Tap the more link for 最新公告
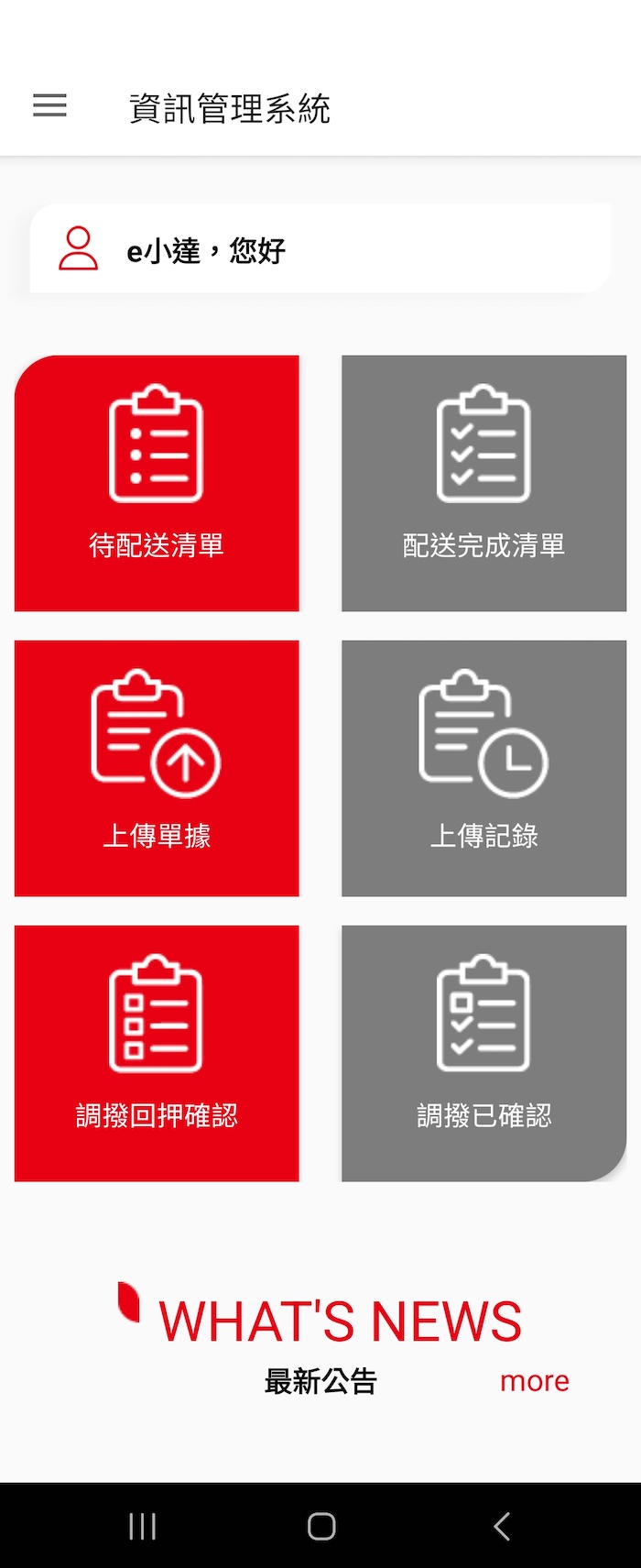Image resolution: width=641 pixels, height=1568 pixels. click(534, 1380)
